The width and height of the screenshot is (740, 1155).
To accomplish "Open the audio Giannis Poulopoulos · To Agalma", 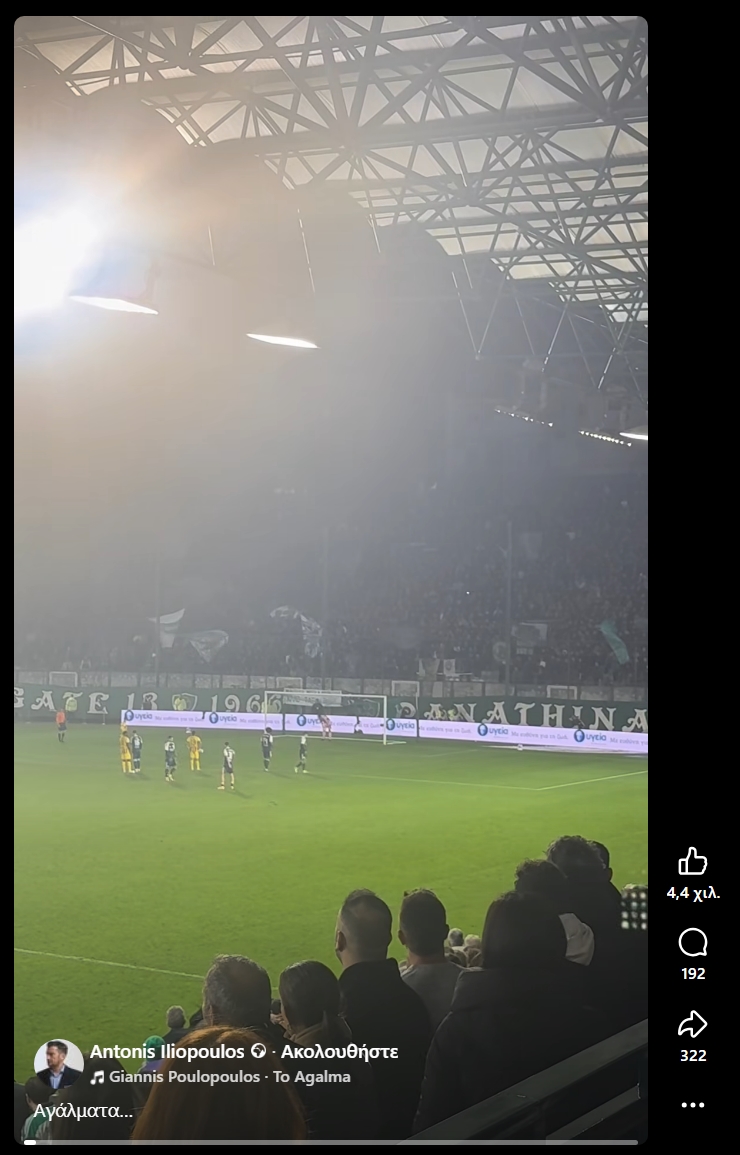I will 229,1077.
